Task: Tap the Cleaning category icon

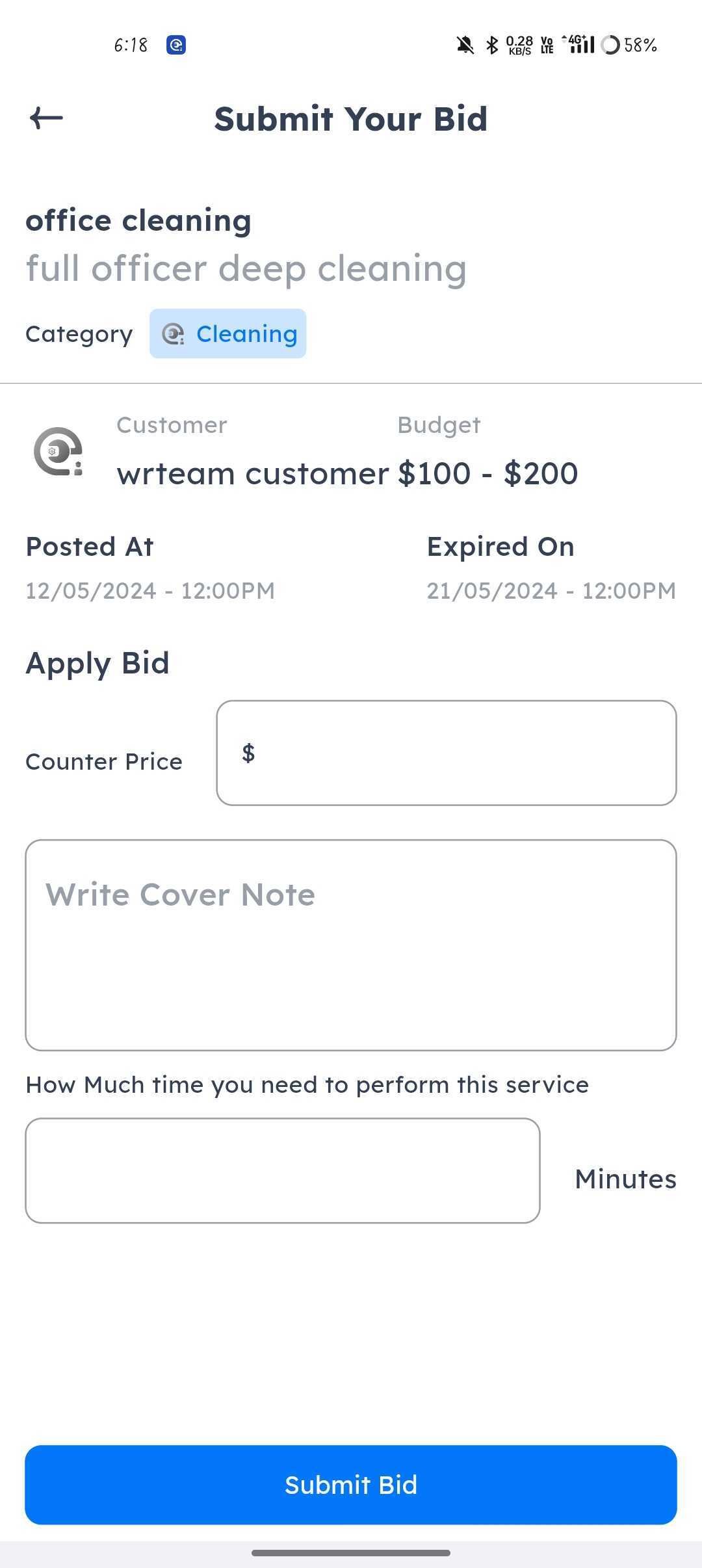Action: 173,333
